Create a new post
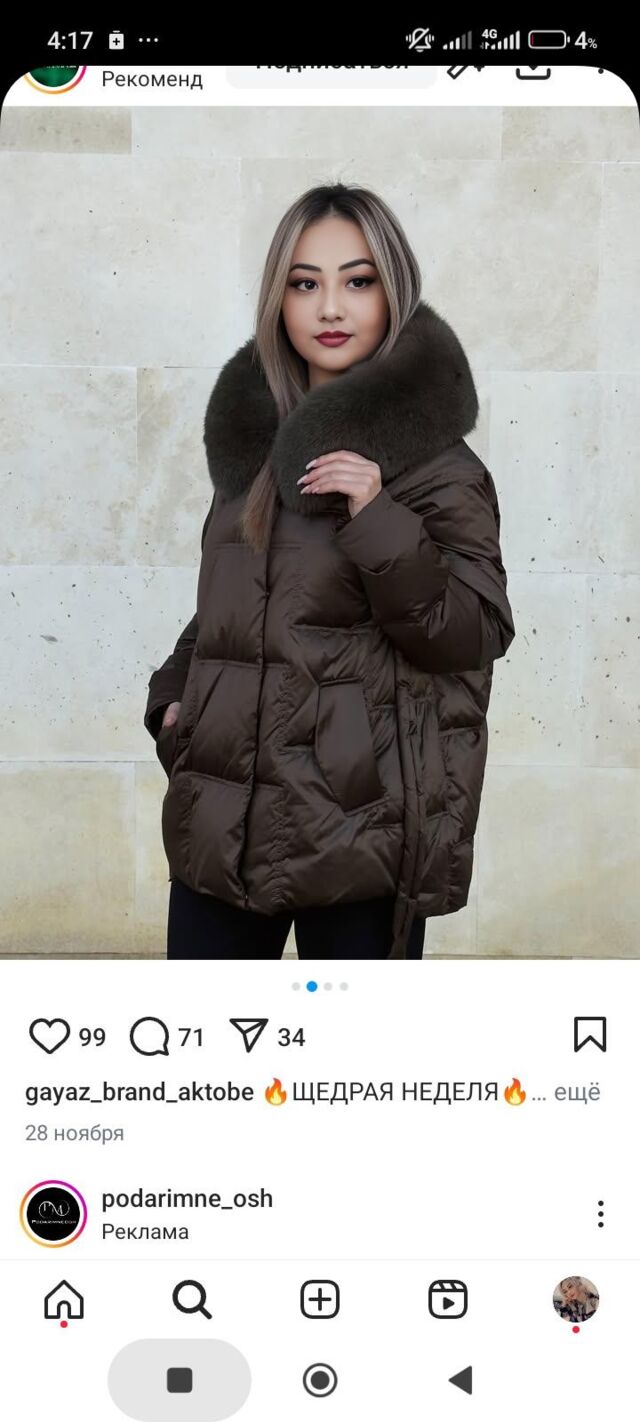Viewport: 640px width, 1422px height. tap(320, 1300)
